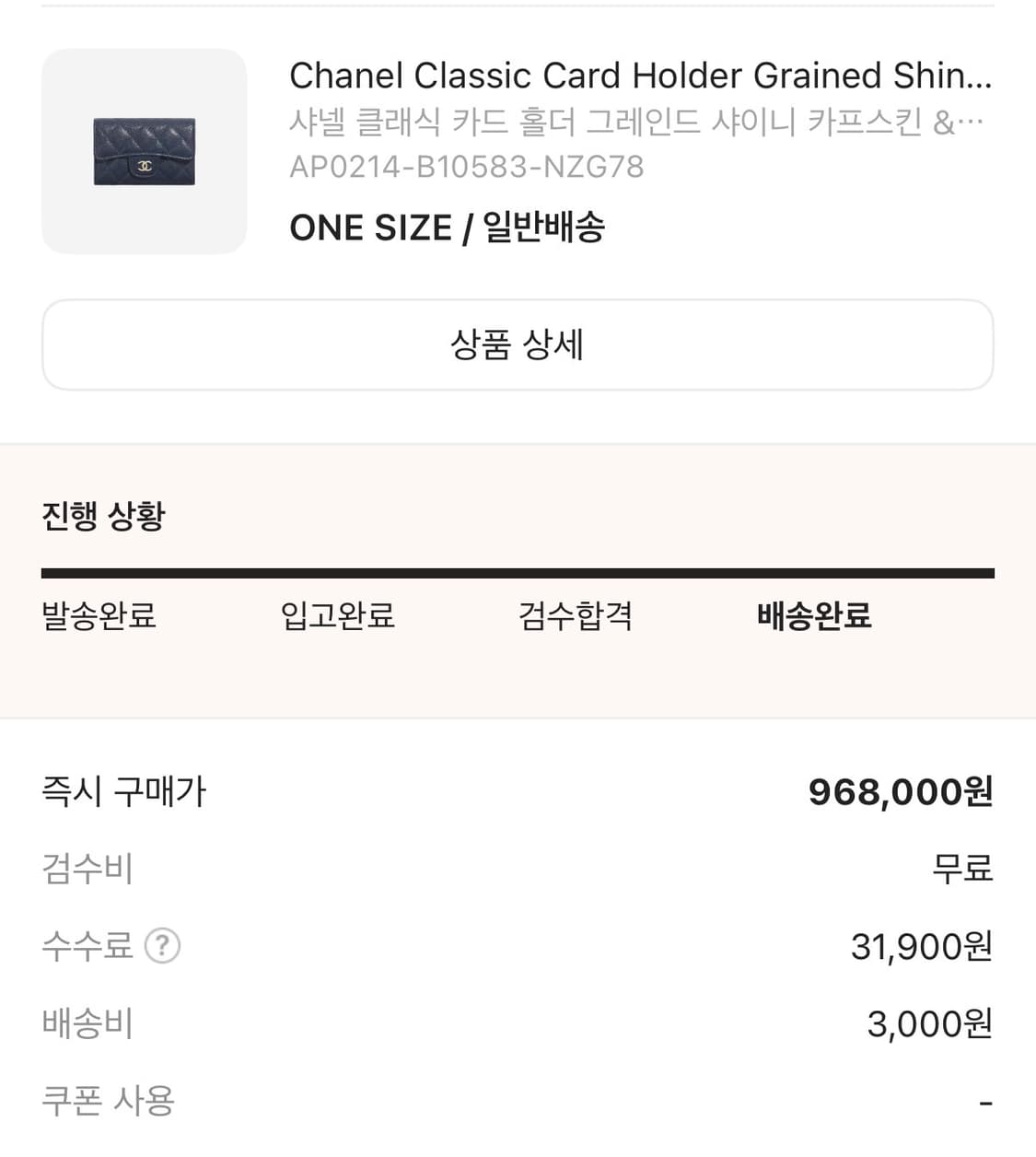Select the highlighted 배송완료 status
This screenshot has width=1036, height=1157.
click(814, 617)
